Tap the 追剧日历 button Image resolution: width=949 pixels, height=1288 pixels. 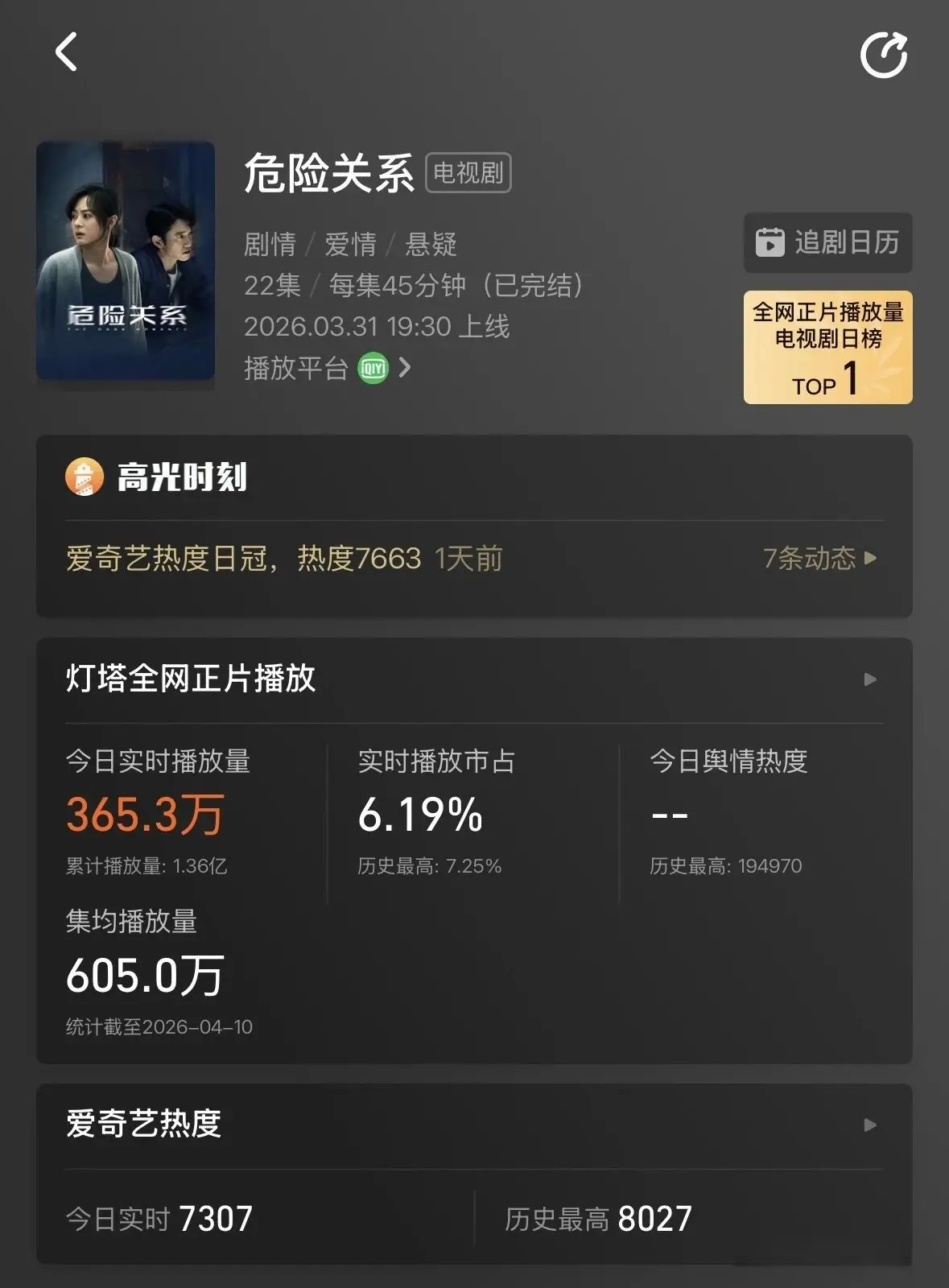(x=827, y=242)
